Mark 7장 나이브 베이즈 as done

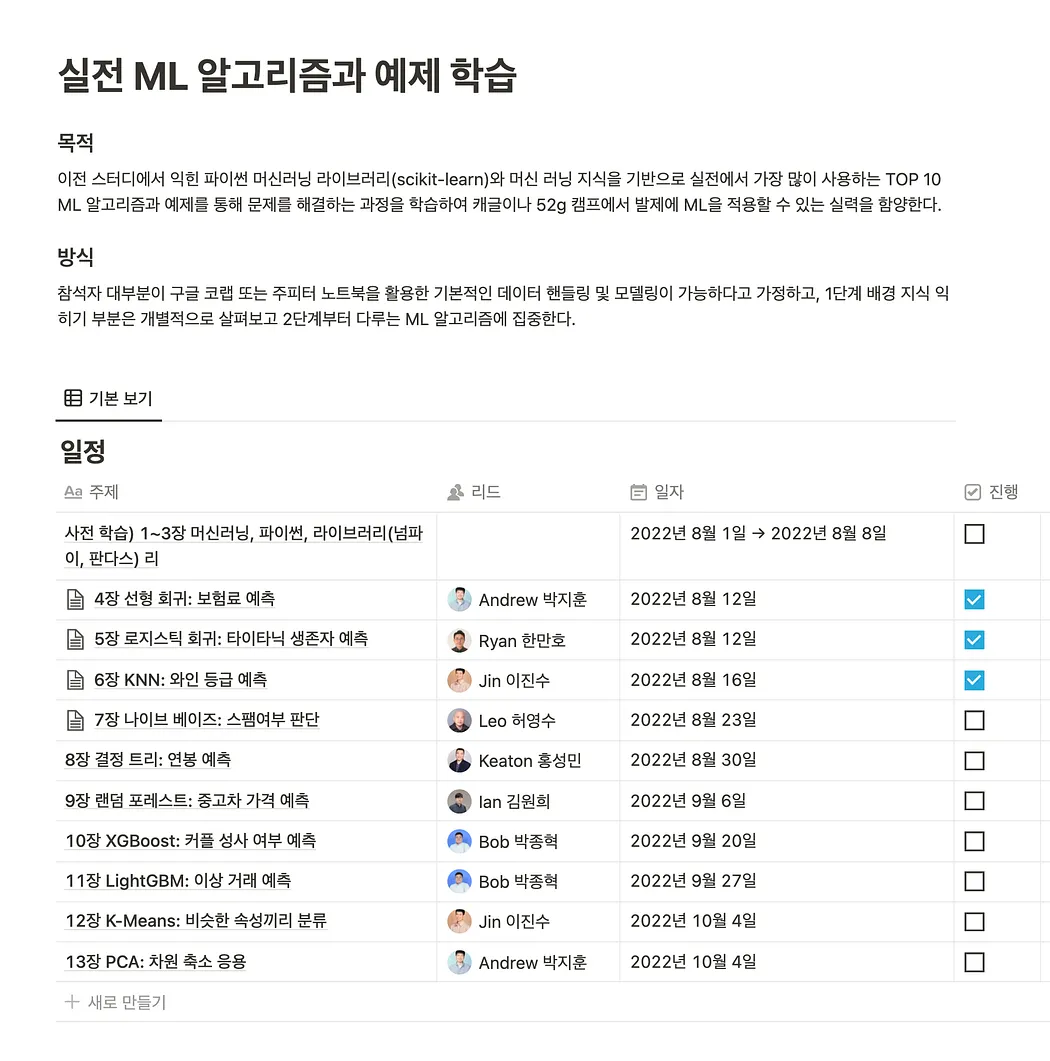point(974,721)
